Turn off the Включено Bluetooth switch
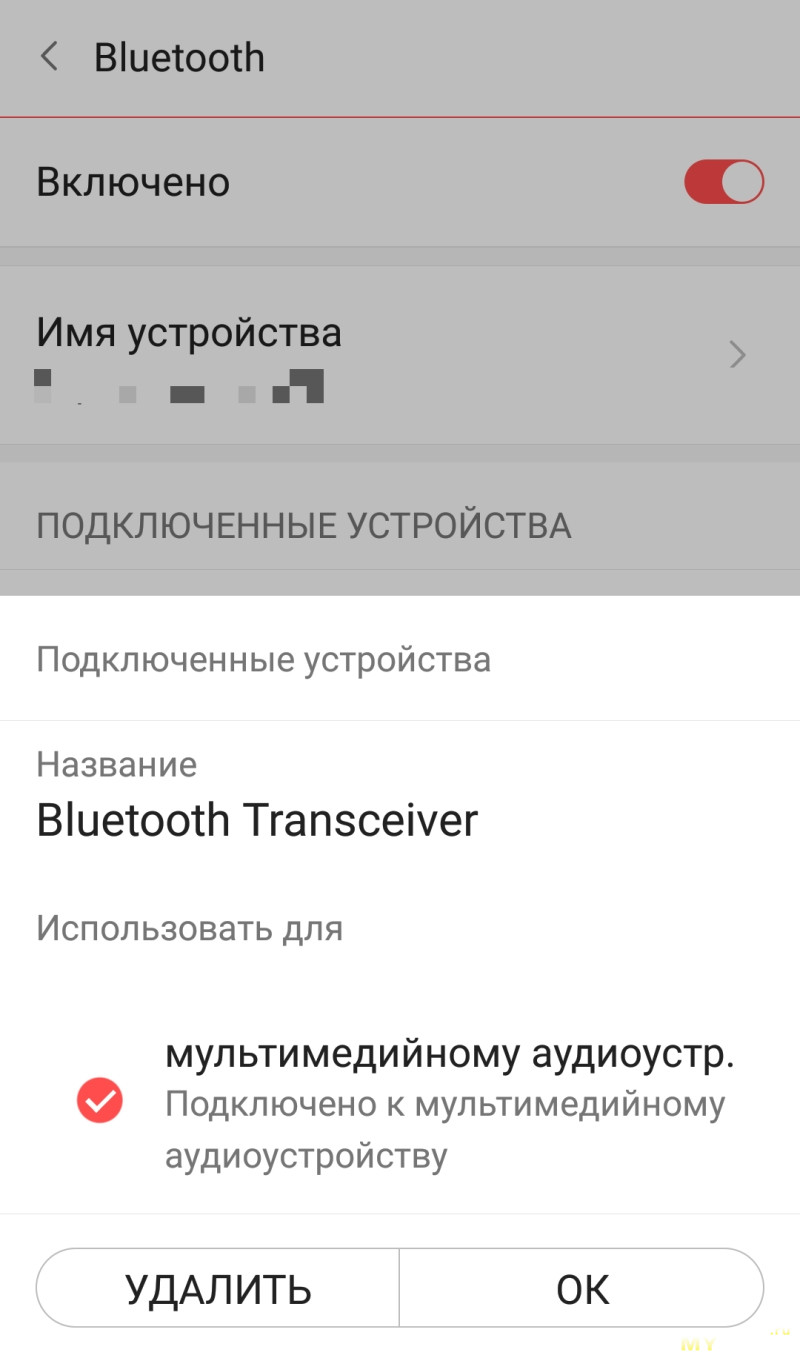 [724, 183]
